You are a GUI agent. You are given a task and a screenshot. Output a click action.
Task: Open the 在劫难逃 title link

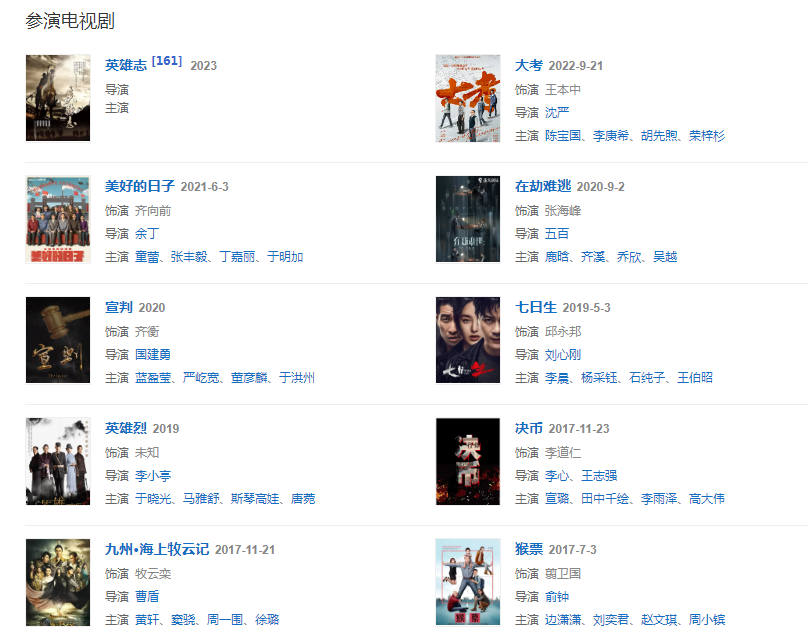542,186
